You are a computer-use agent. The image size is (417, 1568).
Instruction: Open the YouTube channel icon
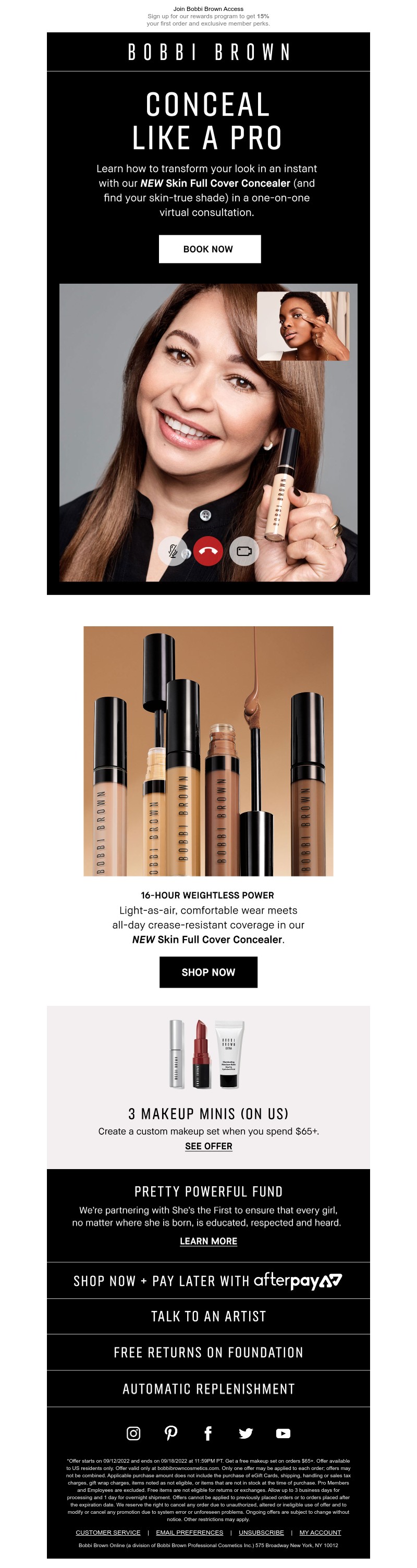283,1433
